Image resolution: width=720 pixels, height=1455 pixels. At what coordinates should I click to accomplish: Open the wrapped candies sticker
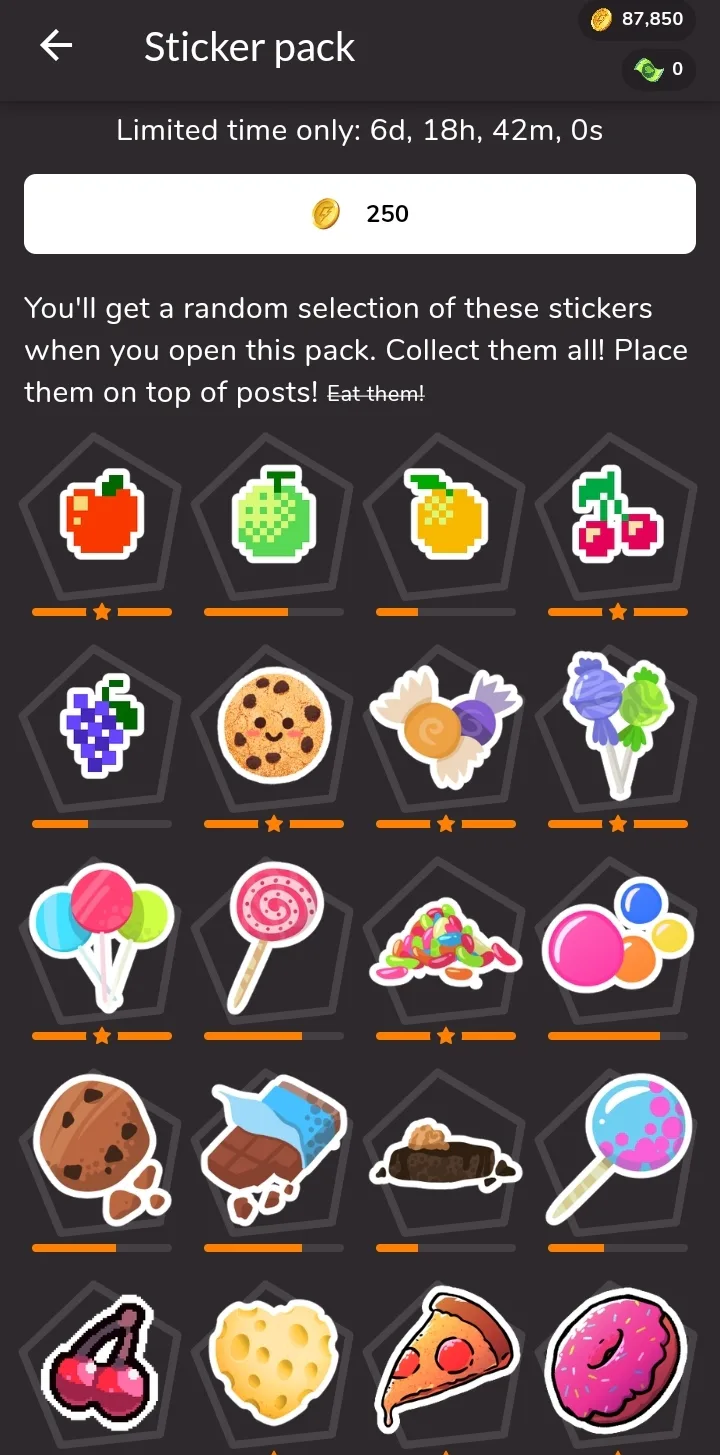[446, 723]
